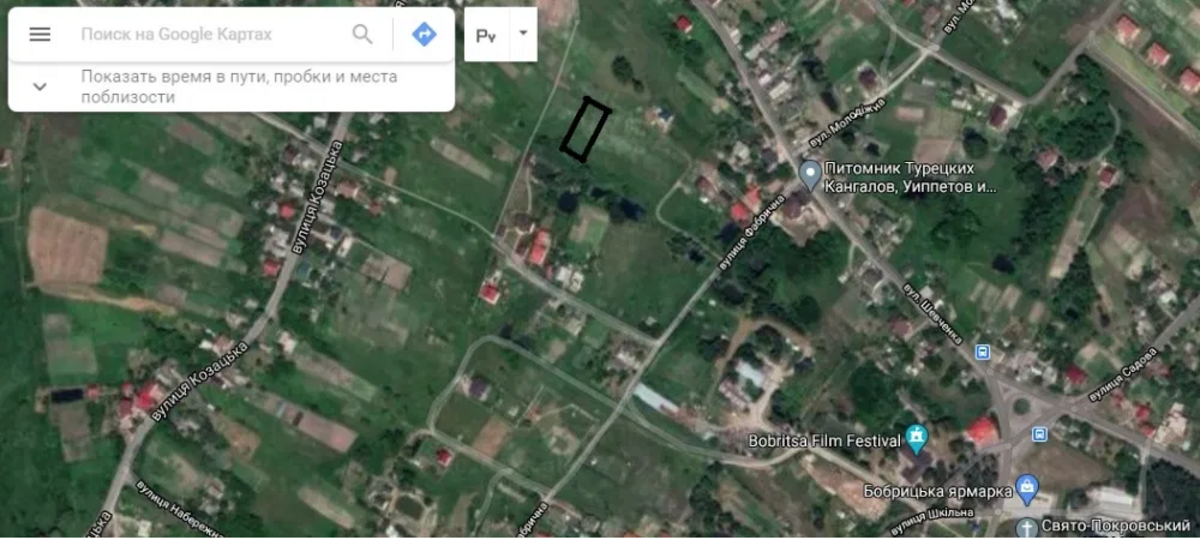Tap the Свято-Покровський church marker
The image size is (1200, 552).
click(x=1027, y=527)
